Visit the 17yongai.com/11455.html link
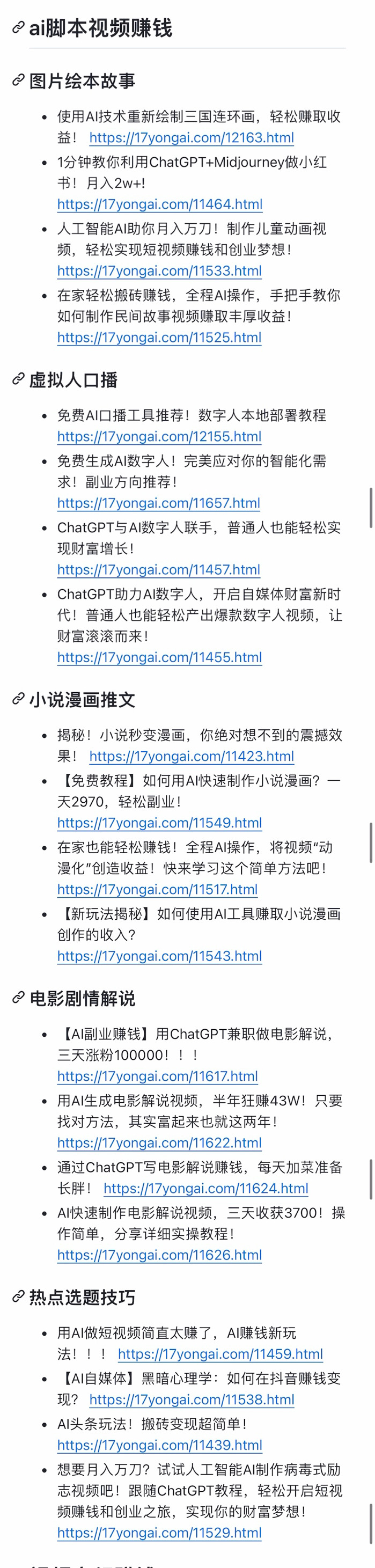Screen dimensions: 375x1568 tap(159, 657)
